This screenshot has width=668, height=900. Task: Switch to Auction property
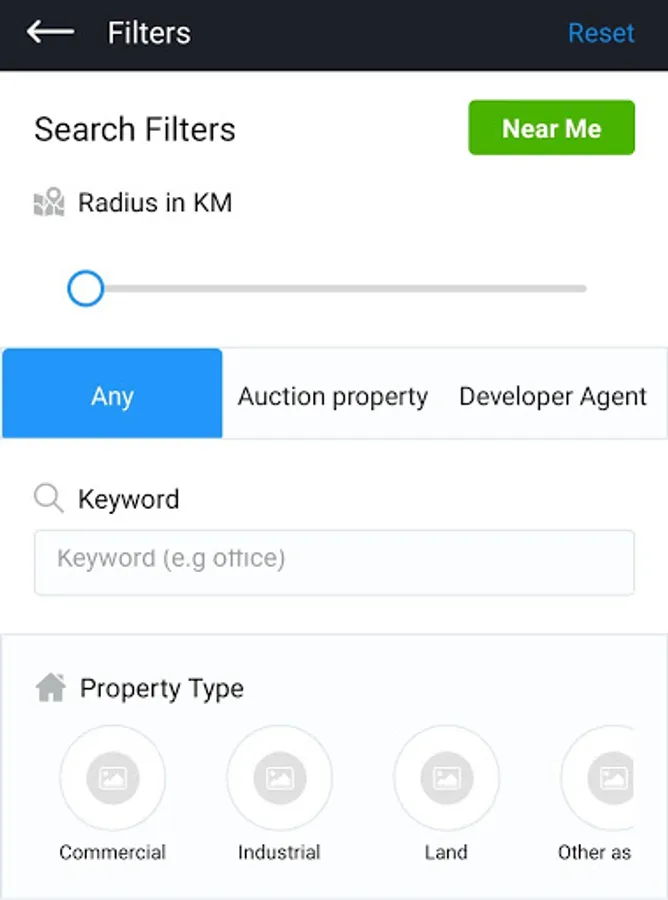[333, 396]
